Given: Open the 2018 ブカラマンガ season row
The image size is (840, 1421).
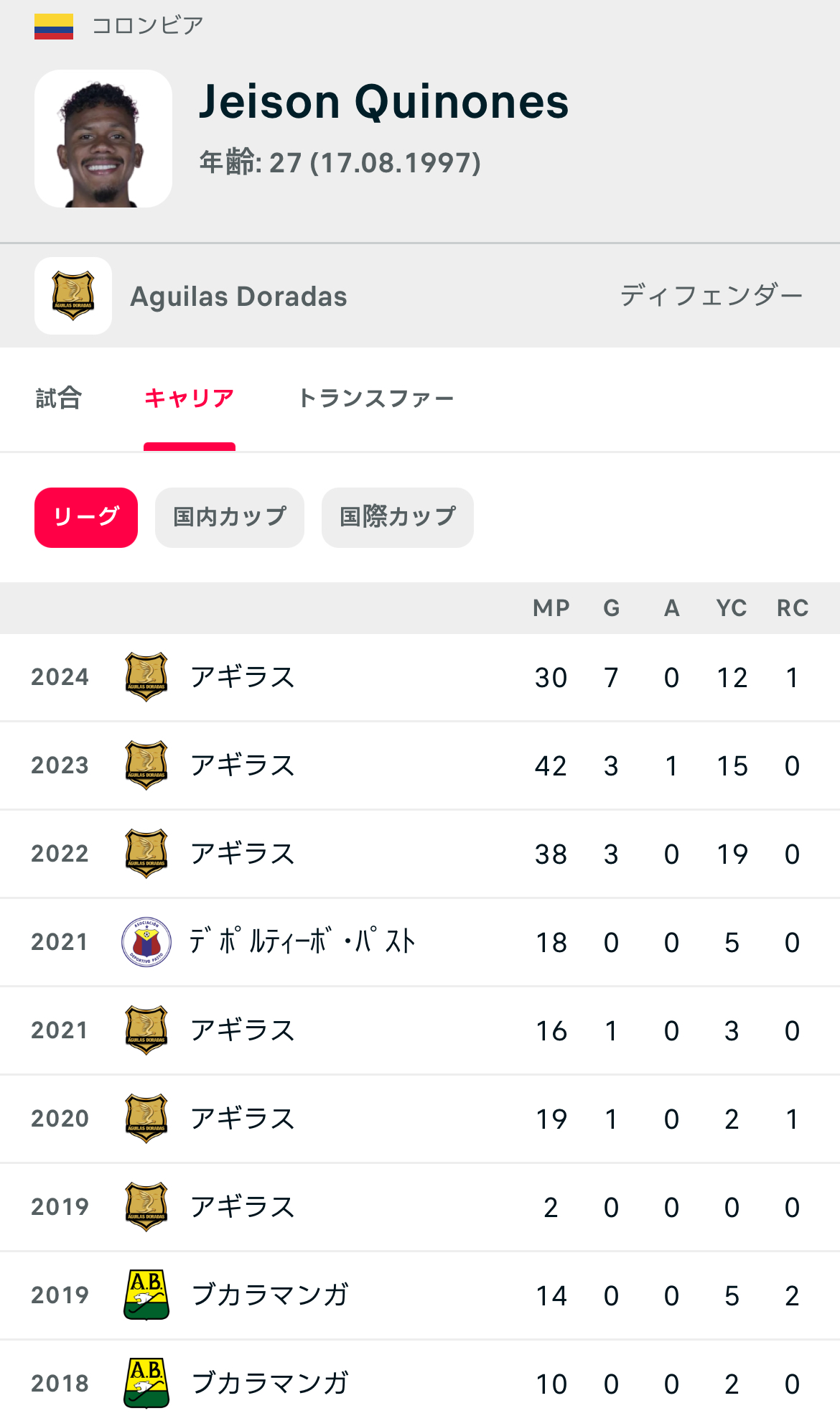Looking at the screenshot, I should (420, 1384).
